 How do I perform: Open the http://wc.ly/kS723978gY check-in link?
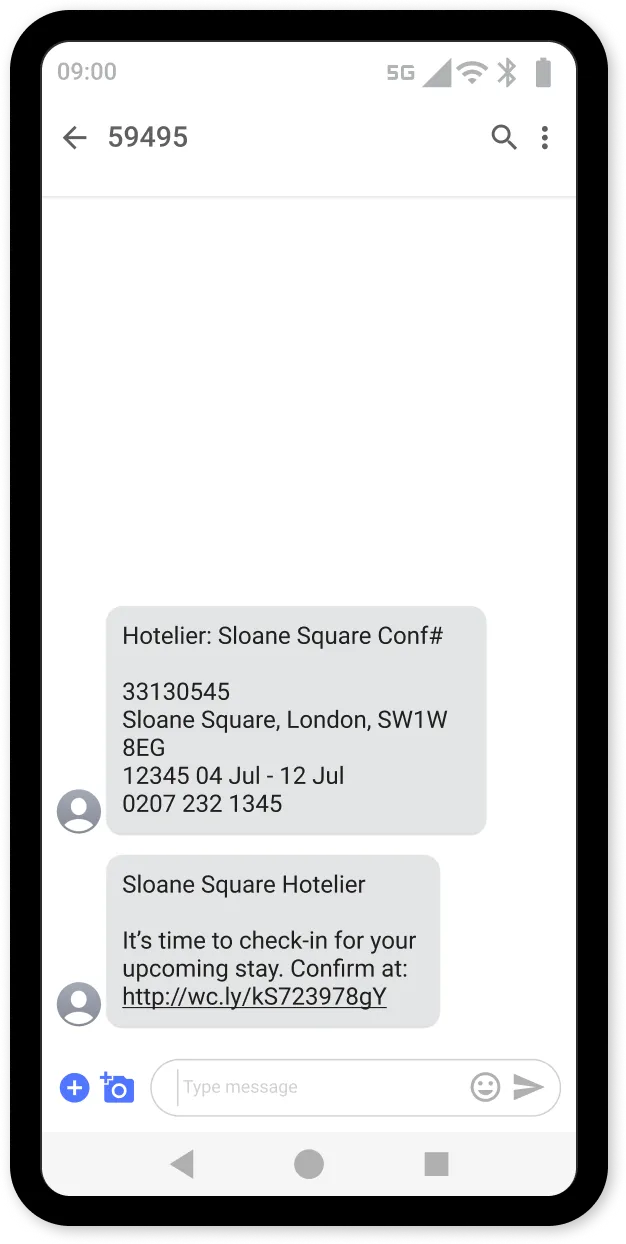click(254, 997)
